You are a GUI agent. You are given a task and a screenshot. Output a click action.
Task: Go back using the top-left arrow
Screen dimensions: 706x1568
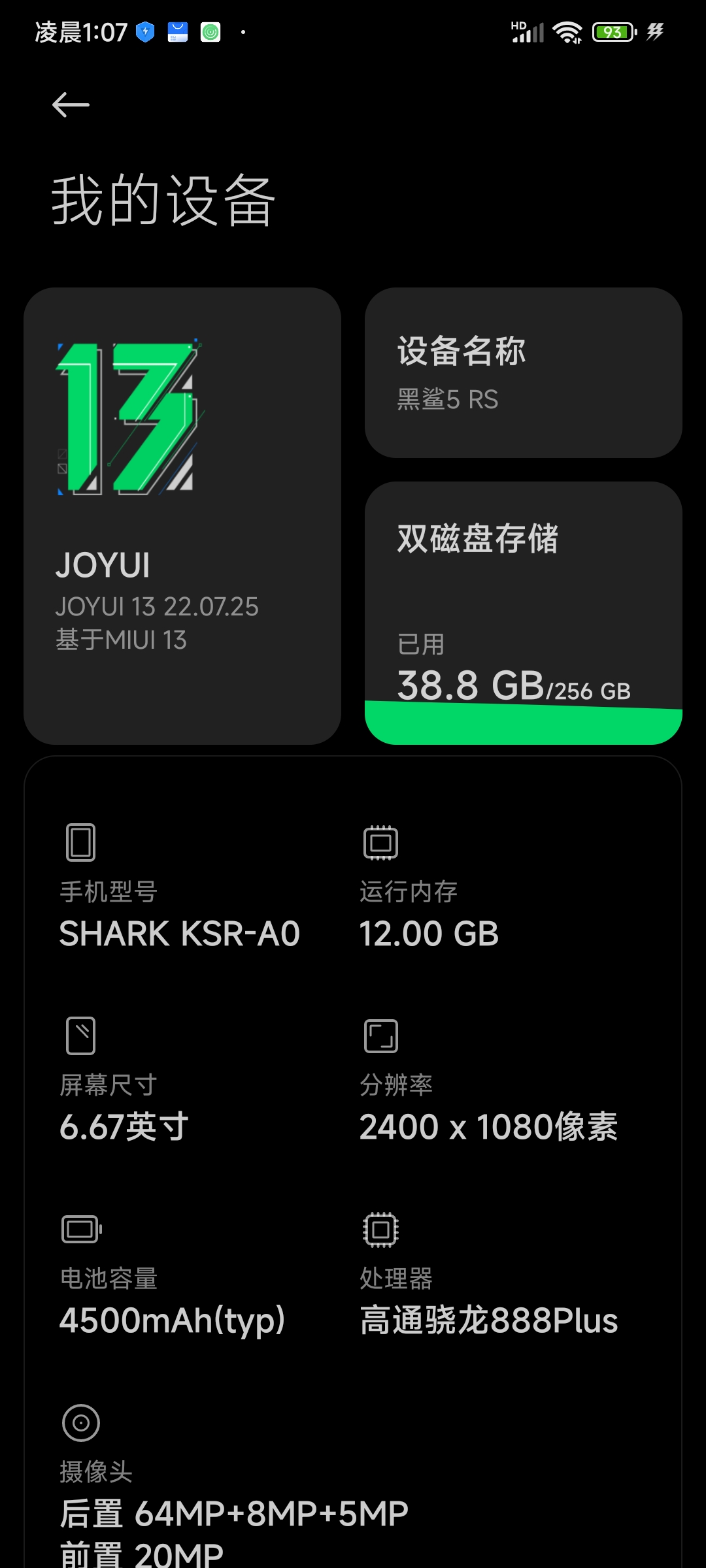pos(71,105)
